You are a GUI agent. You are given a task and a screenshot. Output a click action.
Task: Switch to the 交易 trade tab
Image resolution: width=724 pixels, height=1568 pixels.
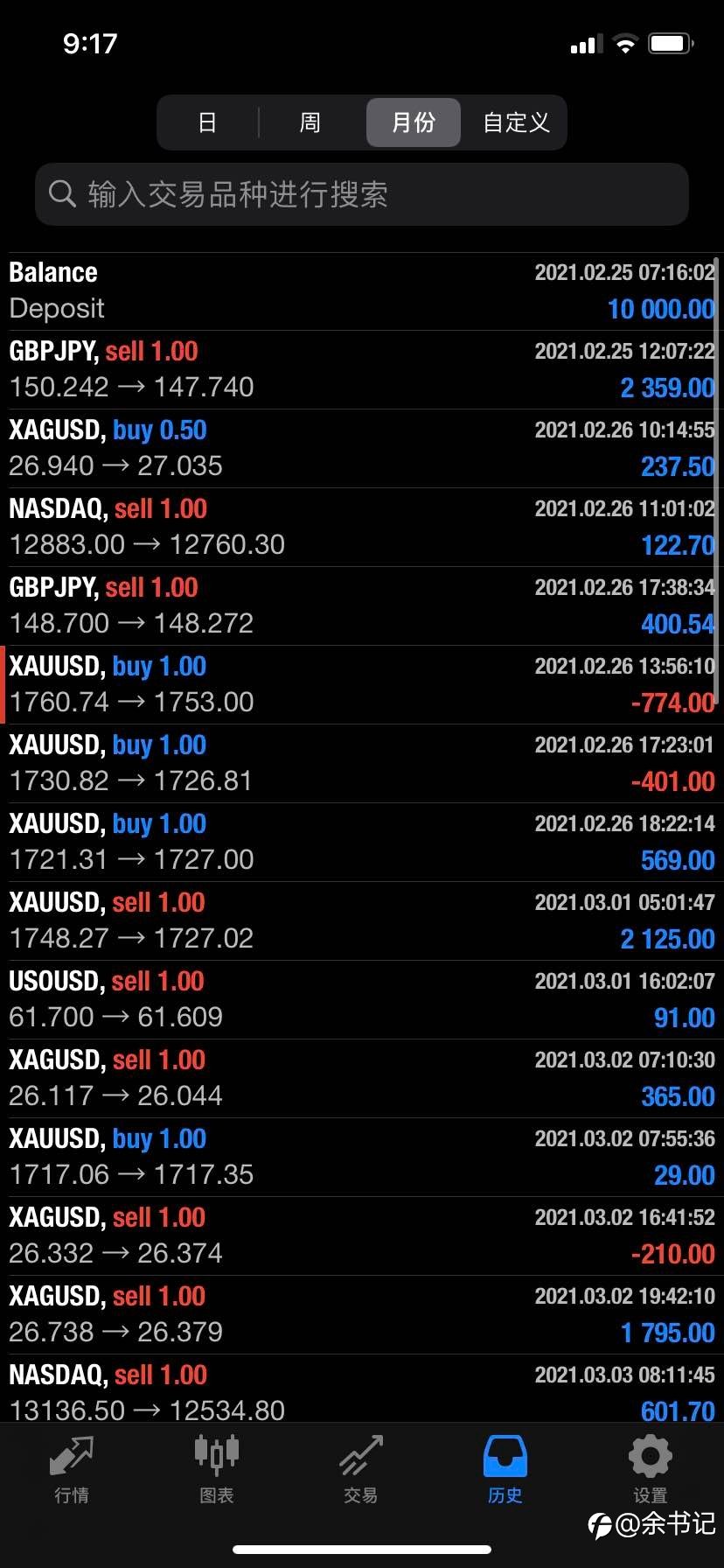361,1469
